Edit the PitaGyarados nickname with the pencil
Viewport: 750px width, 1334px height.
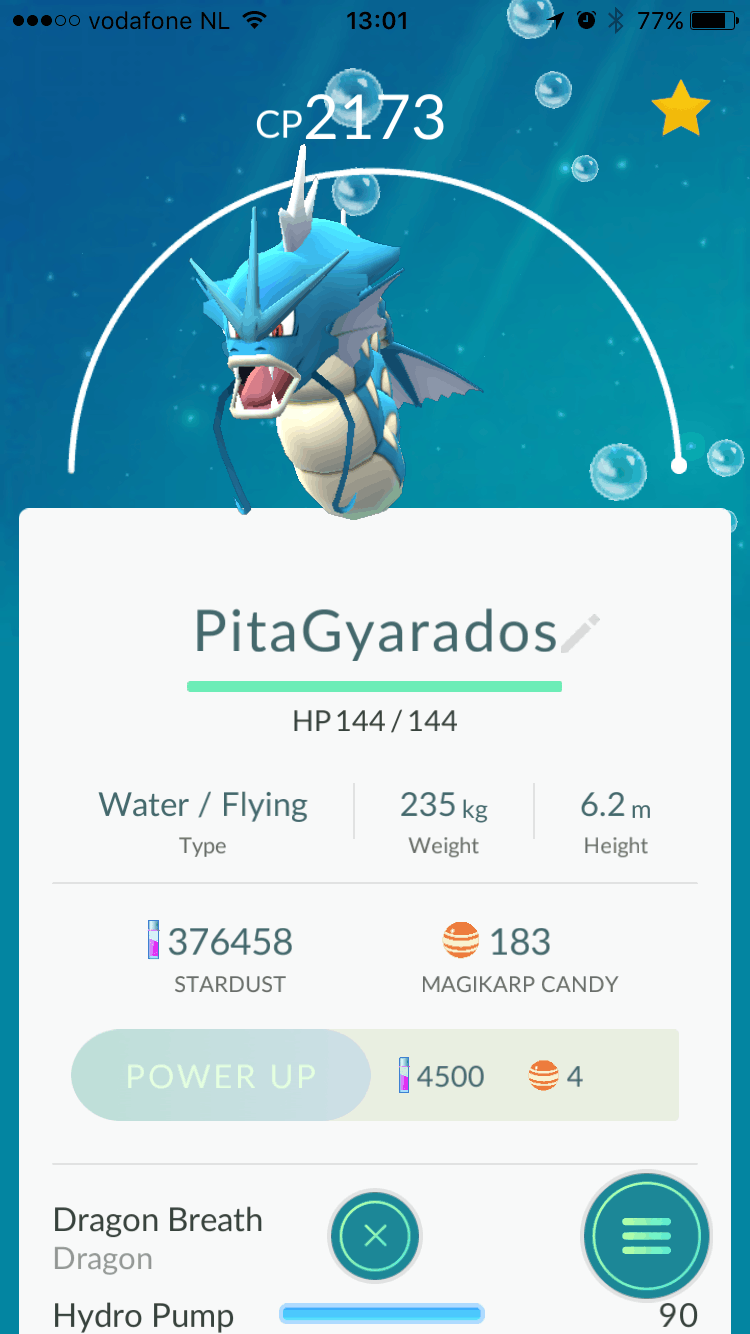click(580, 634)
